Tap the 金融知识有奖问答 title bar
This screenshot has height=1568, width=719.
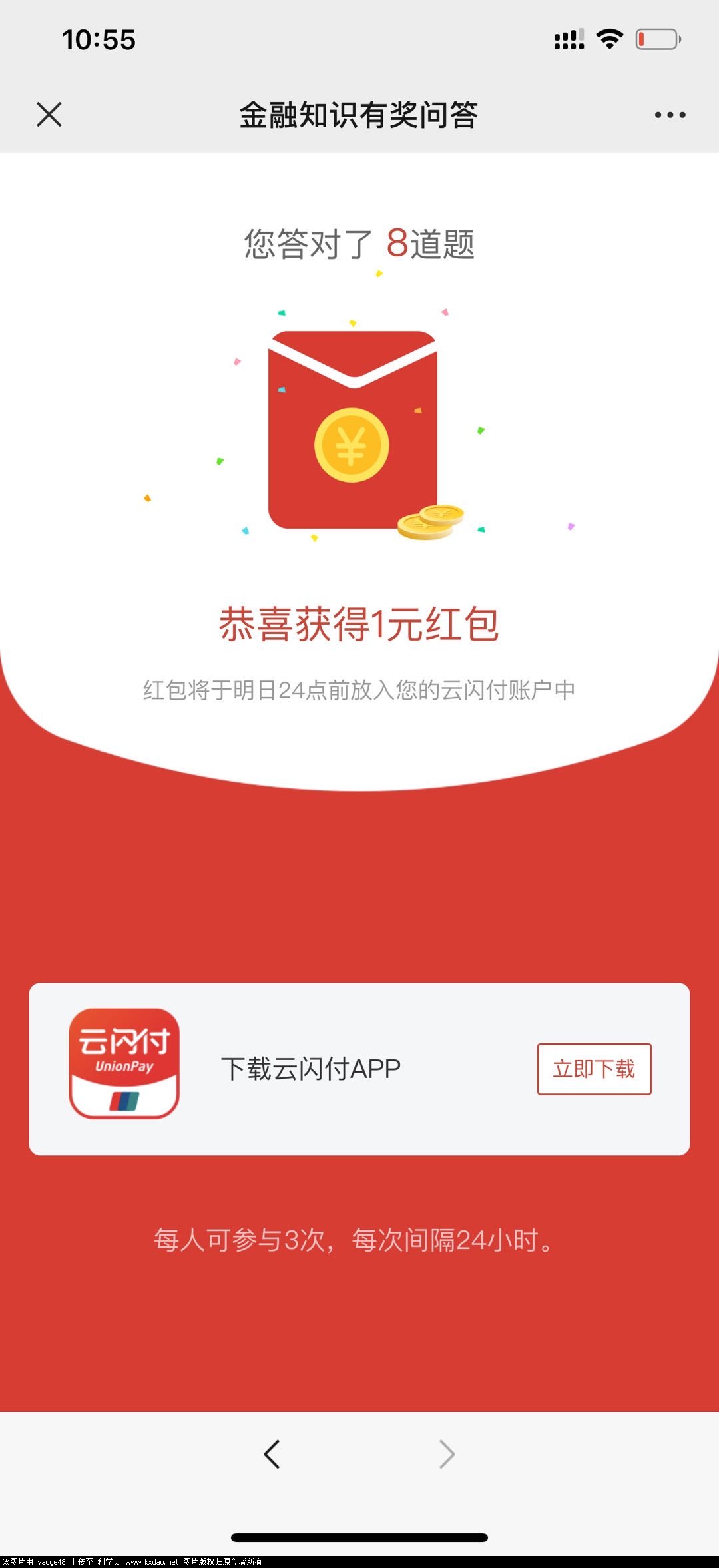[x=359, y=115]
